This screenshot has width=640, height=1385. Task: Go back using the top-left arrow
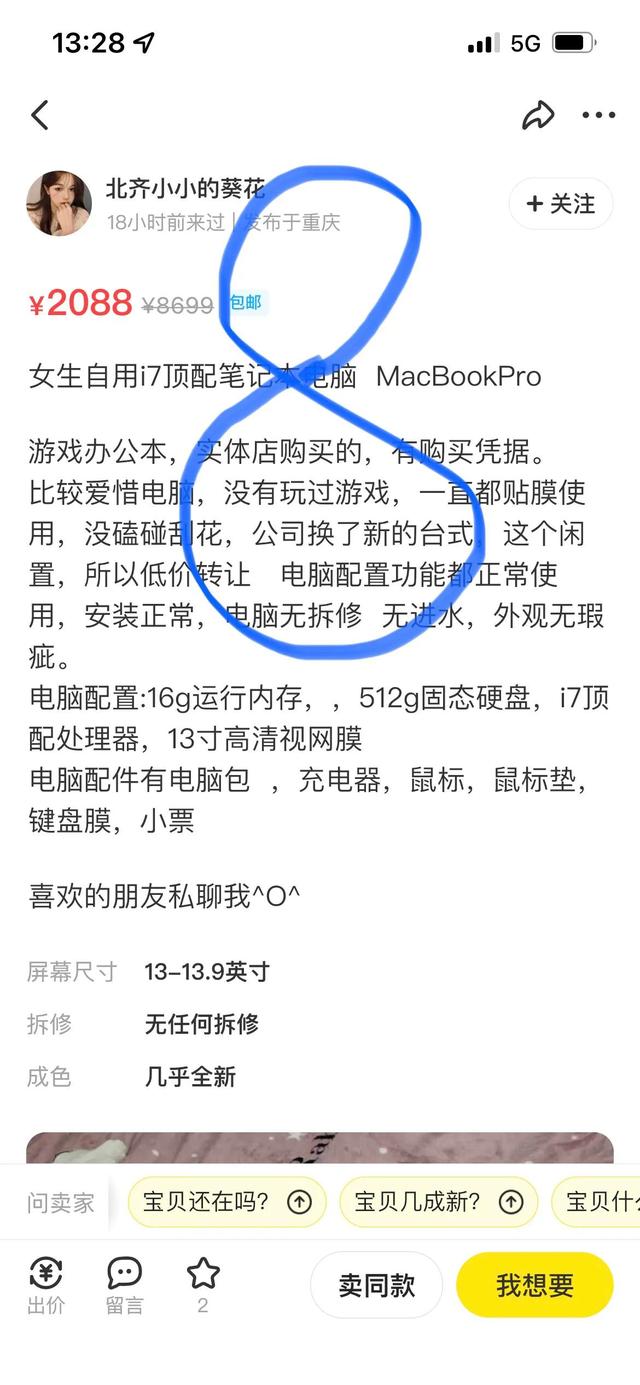(x=40, y=116)
